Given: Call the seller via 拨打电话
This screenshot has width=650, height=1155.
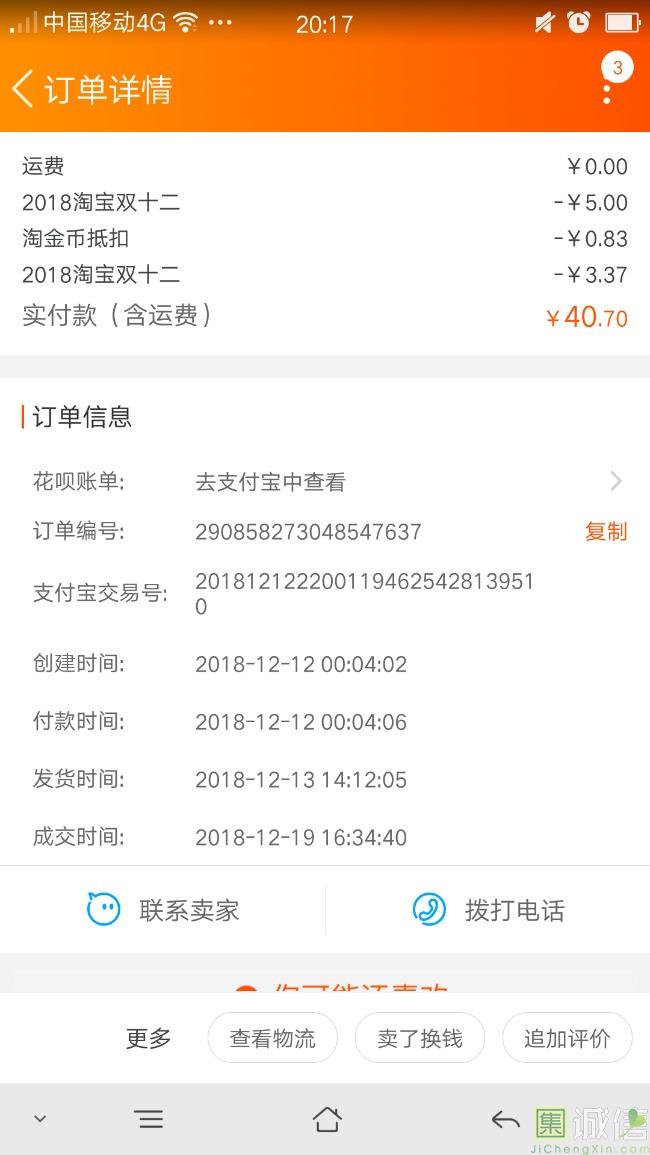Looking at the screenshot, I should (488, 910).
